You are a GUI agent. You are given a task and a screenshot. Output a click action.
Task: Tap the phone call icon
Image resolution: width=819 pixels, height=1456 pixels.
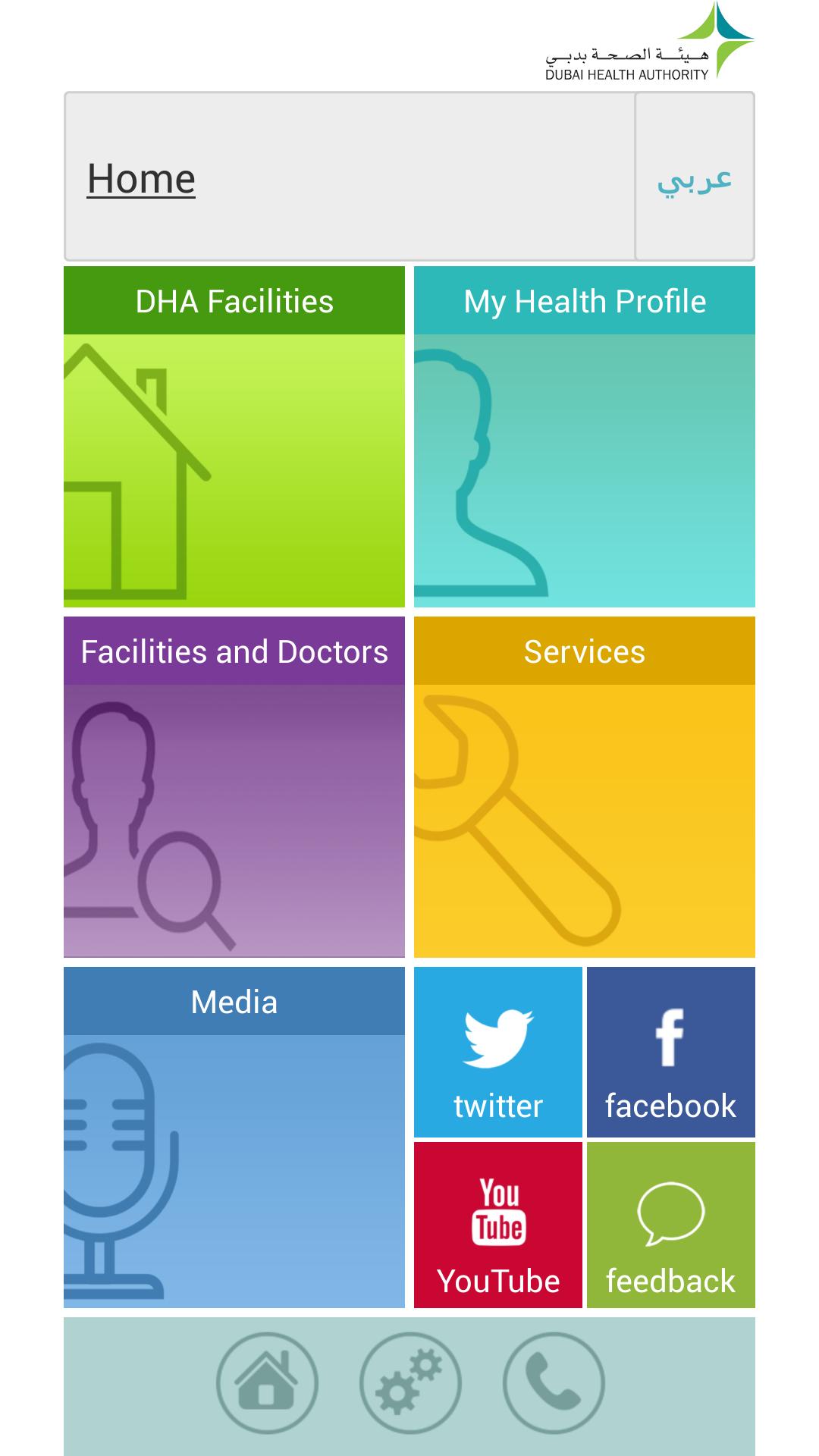coord(554,1383)
